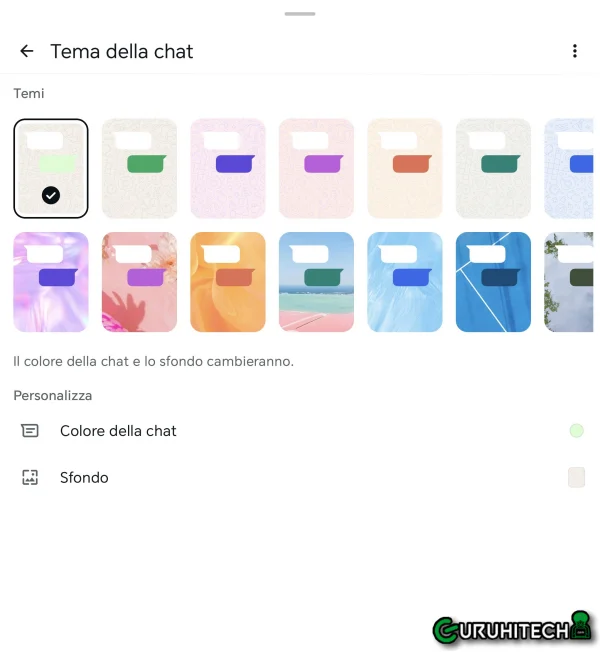Screen dimensions: 600x652
Task: Select the iridescent purple wallpaper theme
Action: point(51,282)
